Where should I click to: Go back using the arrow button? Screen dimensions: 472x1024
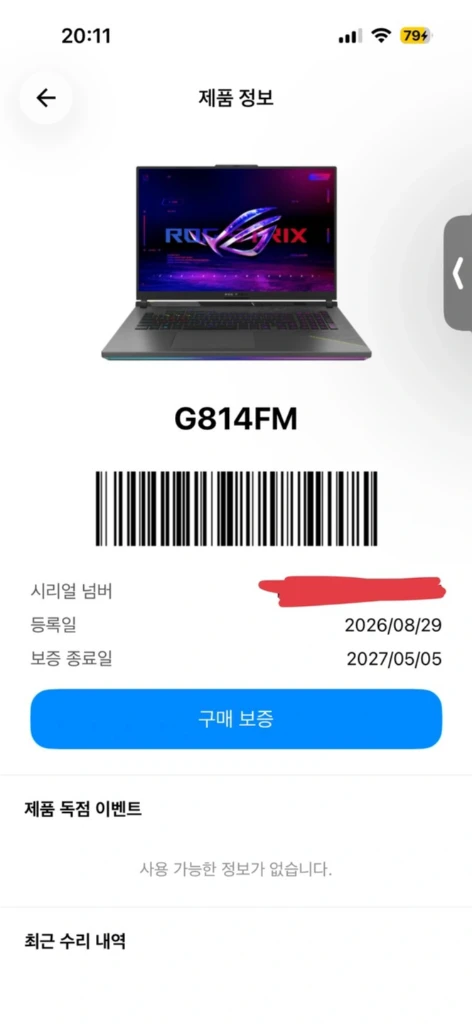pyautogui.click(x=46, y=98)
